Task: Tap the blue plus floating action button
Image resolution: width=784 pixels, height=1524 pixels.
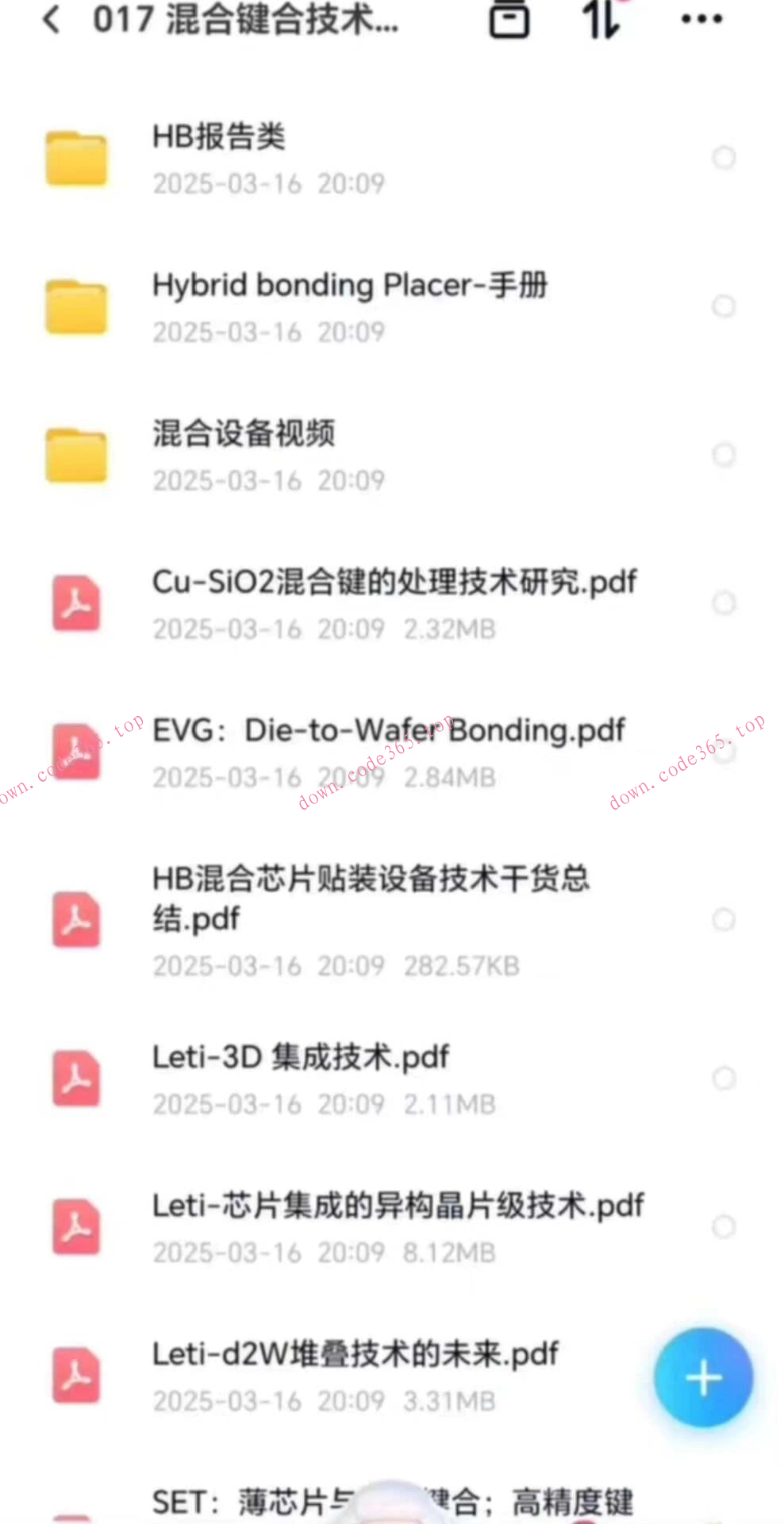Action: tap(703, 1378)
